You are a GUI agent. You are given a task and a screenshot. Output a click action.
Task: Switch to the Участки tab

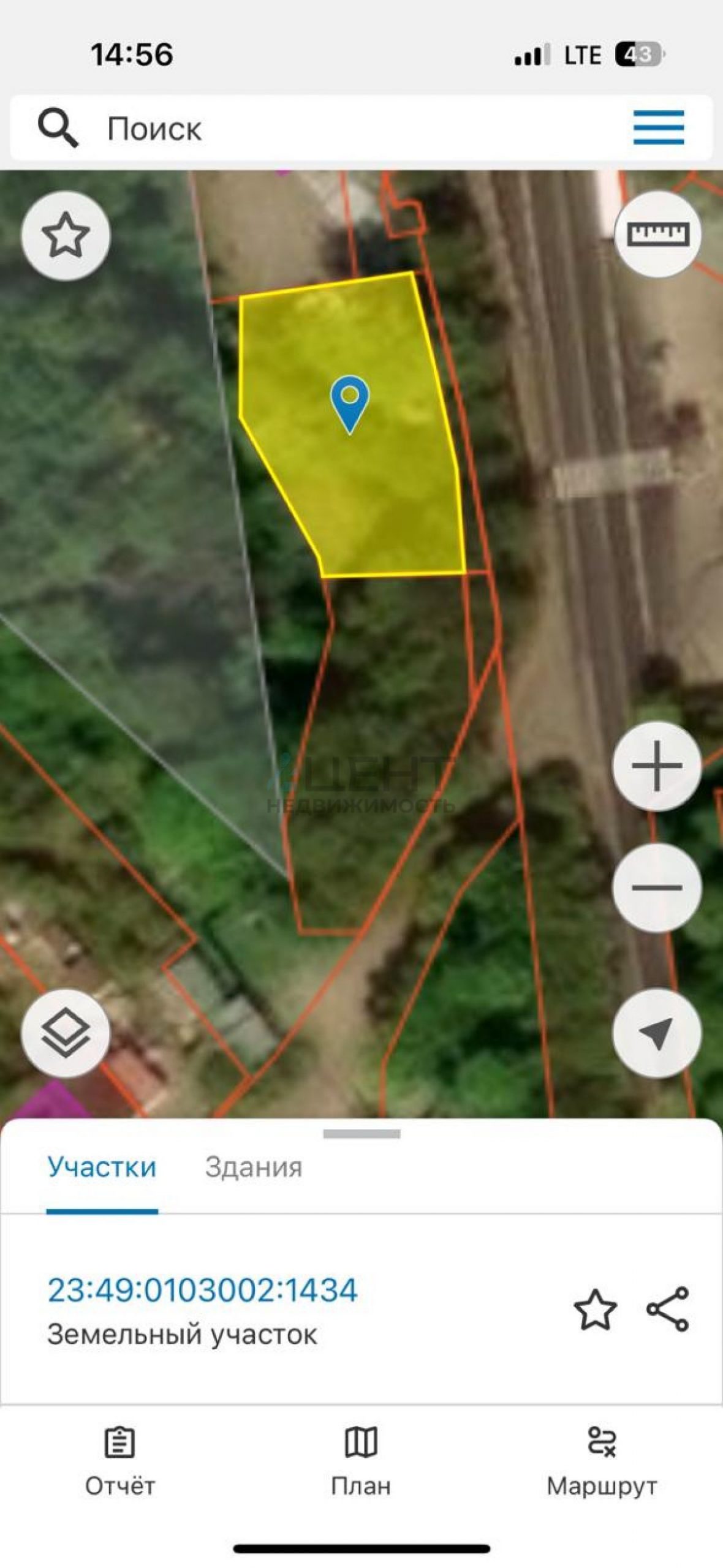(x=102, y=1167)
